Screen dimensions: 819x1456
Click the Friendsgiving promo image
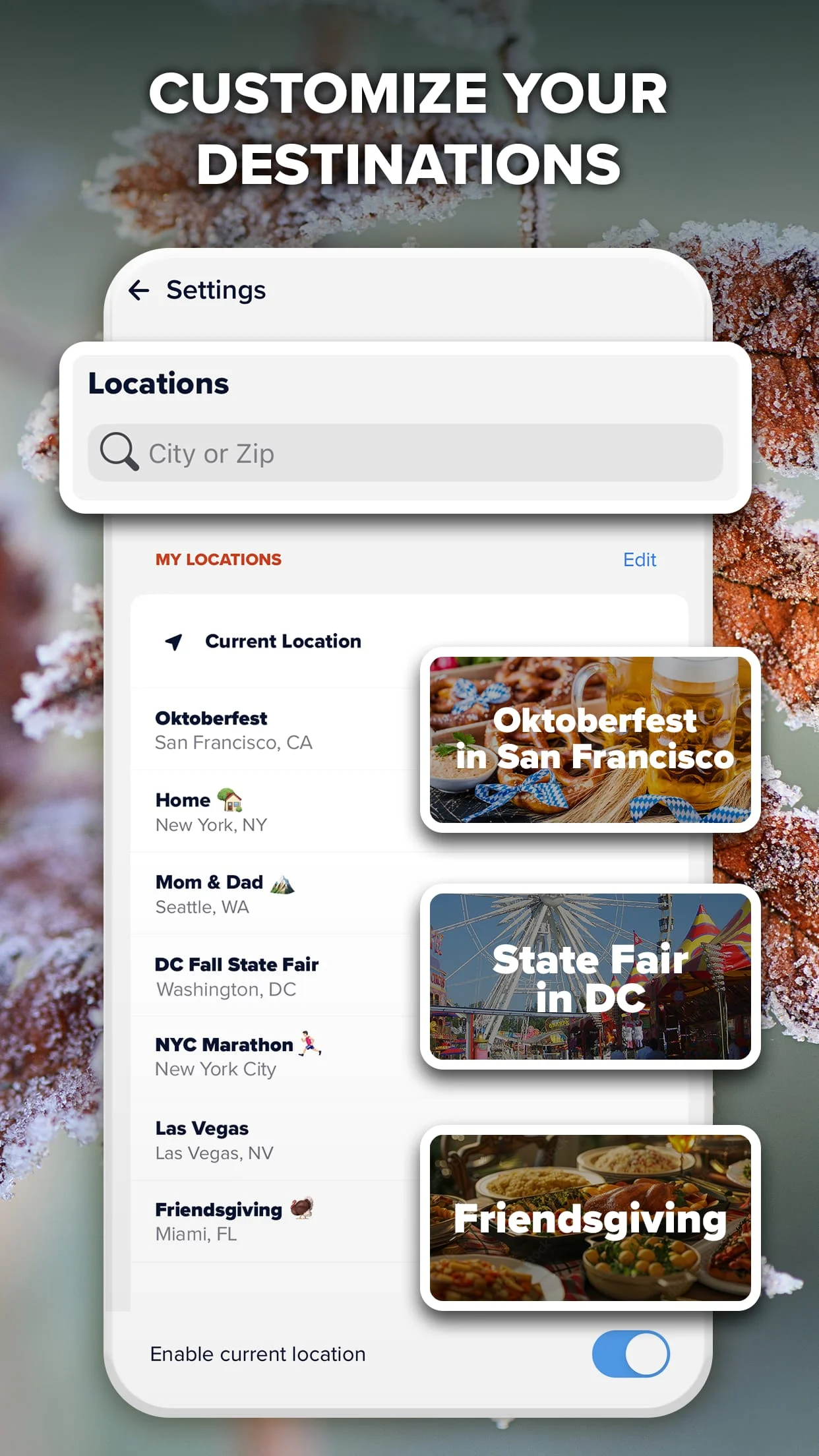click(589, 1221)
